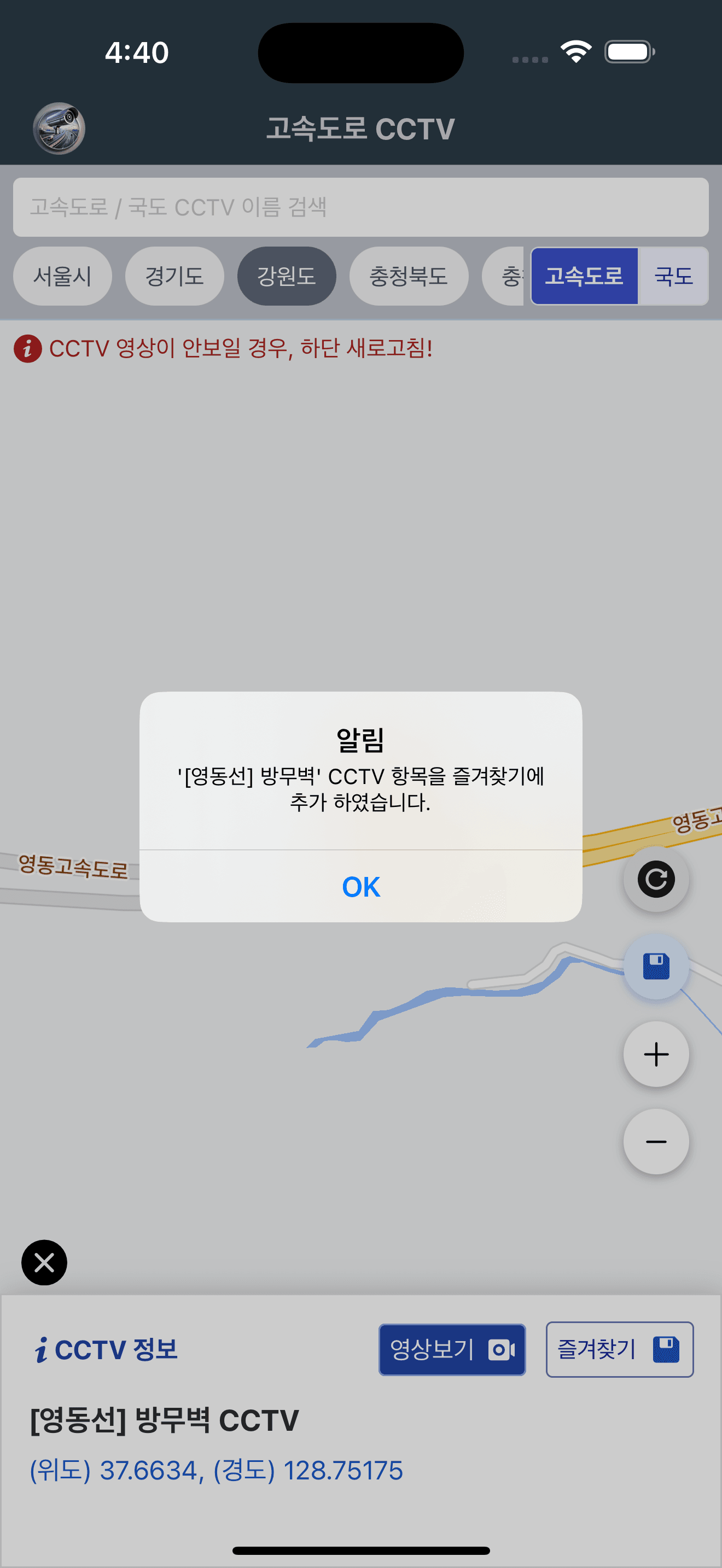The height and width of the screenshot is (1568, 722).
Task: Tap the CCTV name search field
Action: 361,207
